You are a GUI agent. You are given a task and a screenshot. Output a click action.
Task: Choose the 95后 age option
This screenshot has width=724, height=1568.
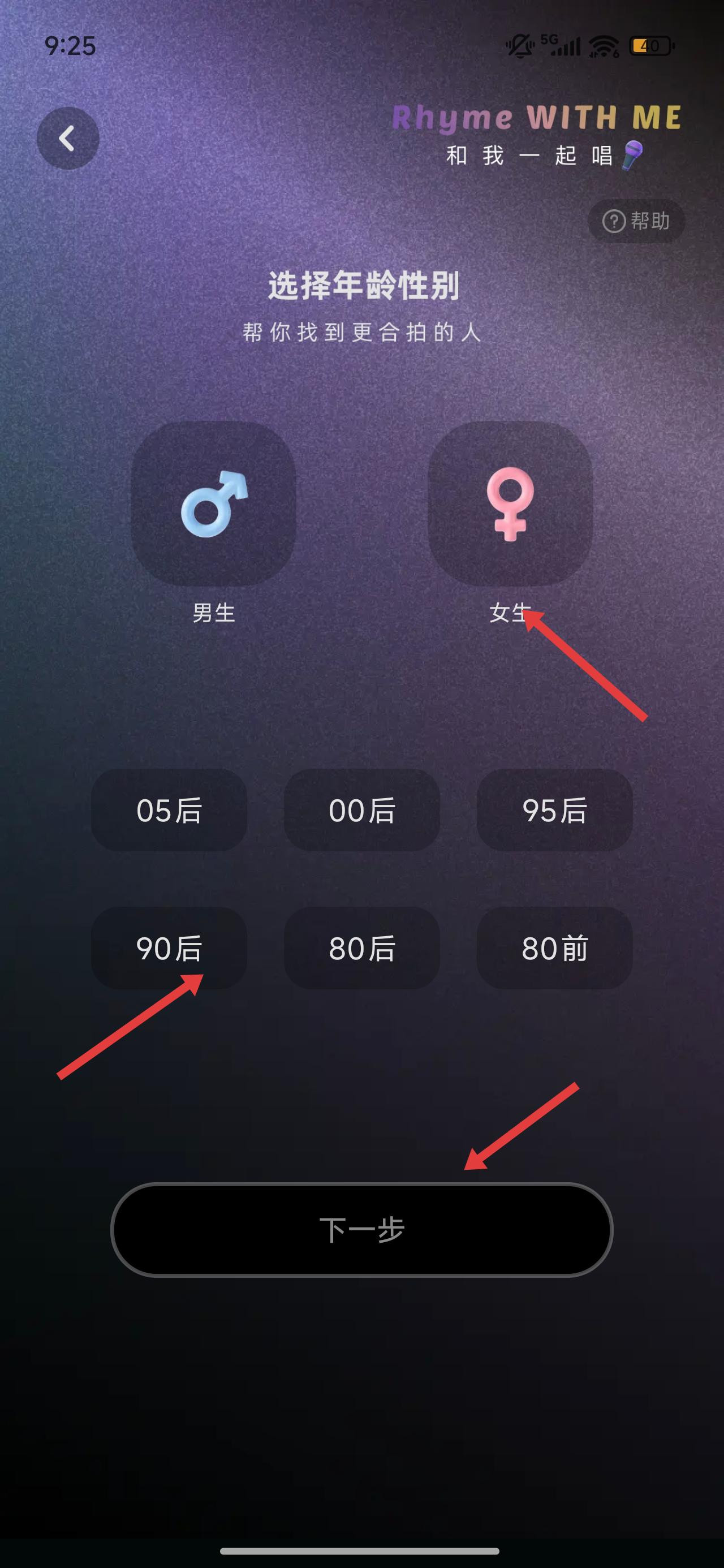click(554, 810)
